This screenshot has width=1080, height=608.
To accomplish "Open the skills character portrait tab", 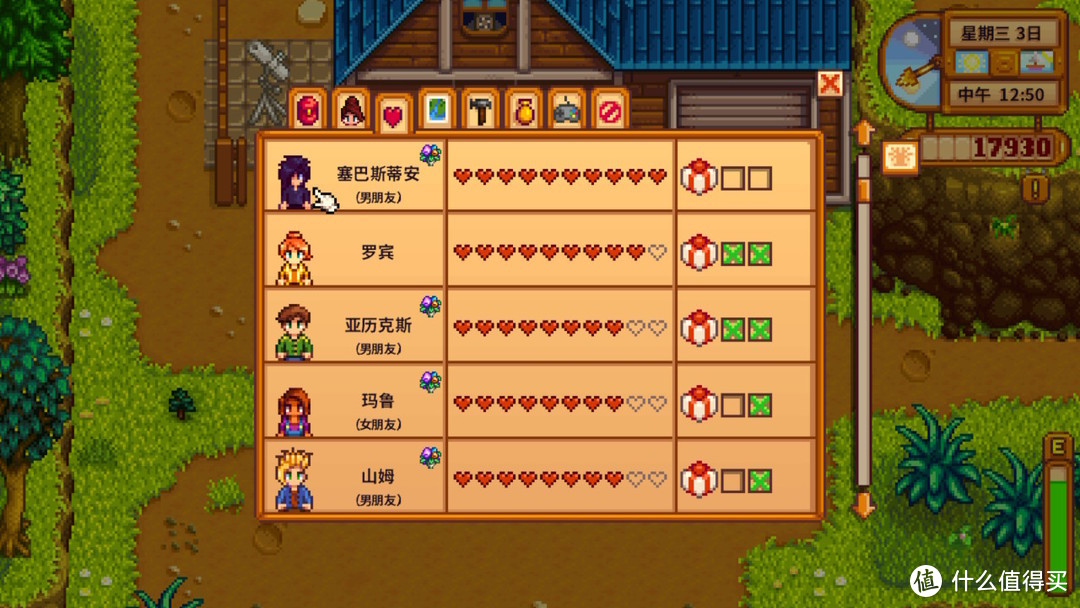I will click(350, 111).
